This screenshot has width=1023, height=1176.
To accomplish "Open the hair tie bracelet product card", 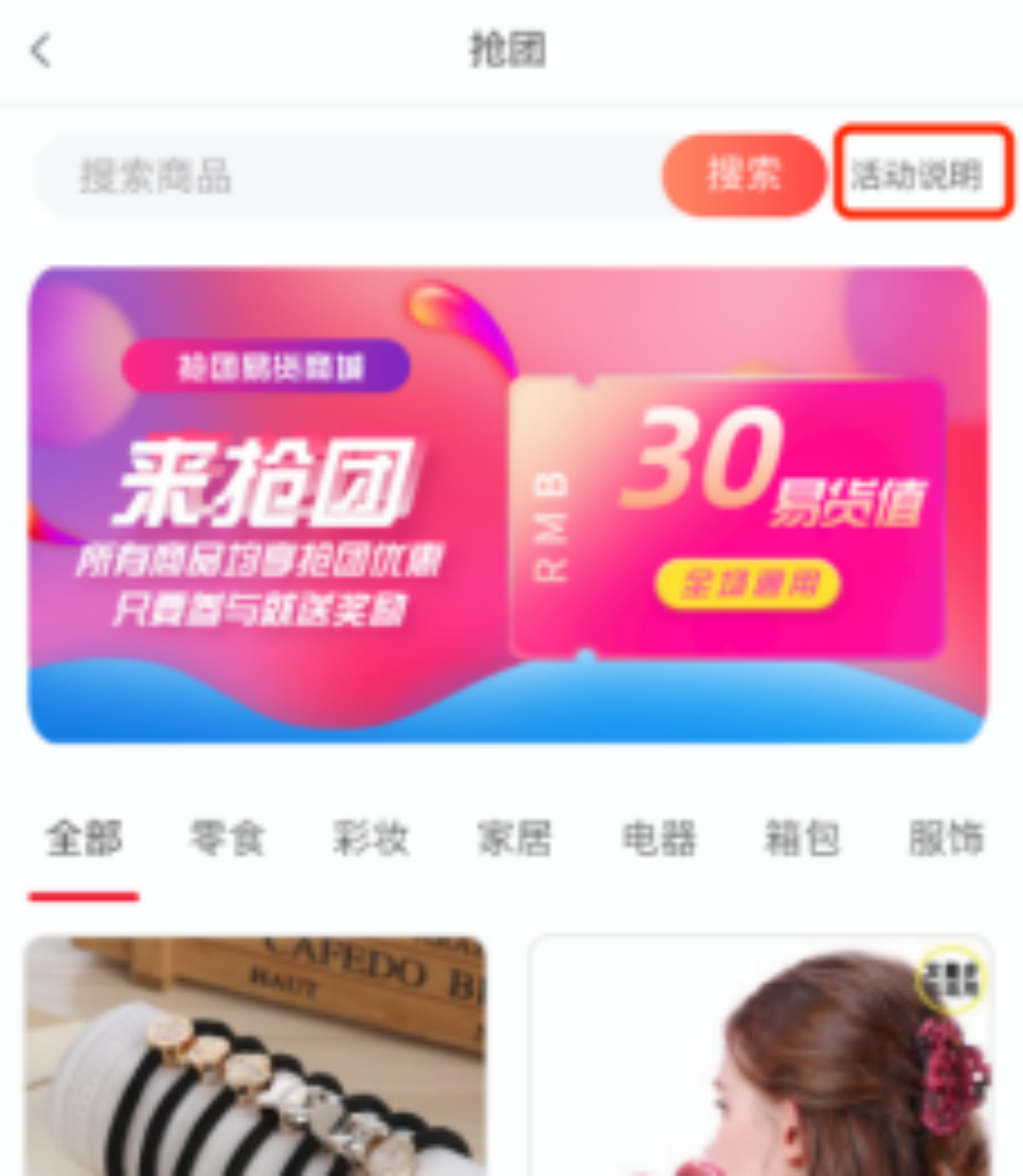I will pyautogui.click(x=256, y=1059).
